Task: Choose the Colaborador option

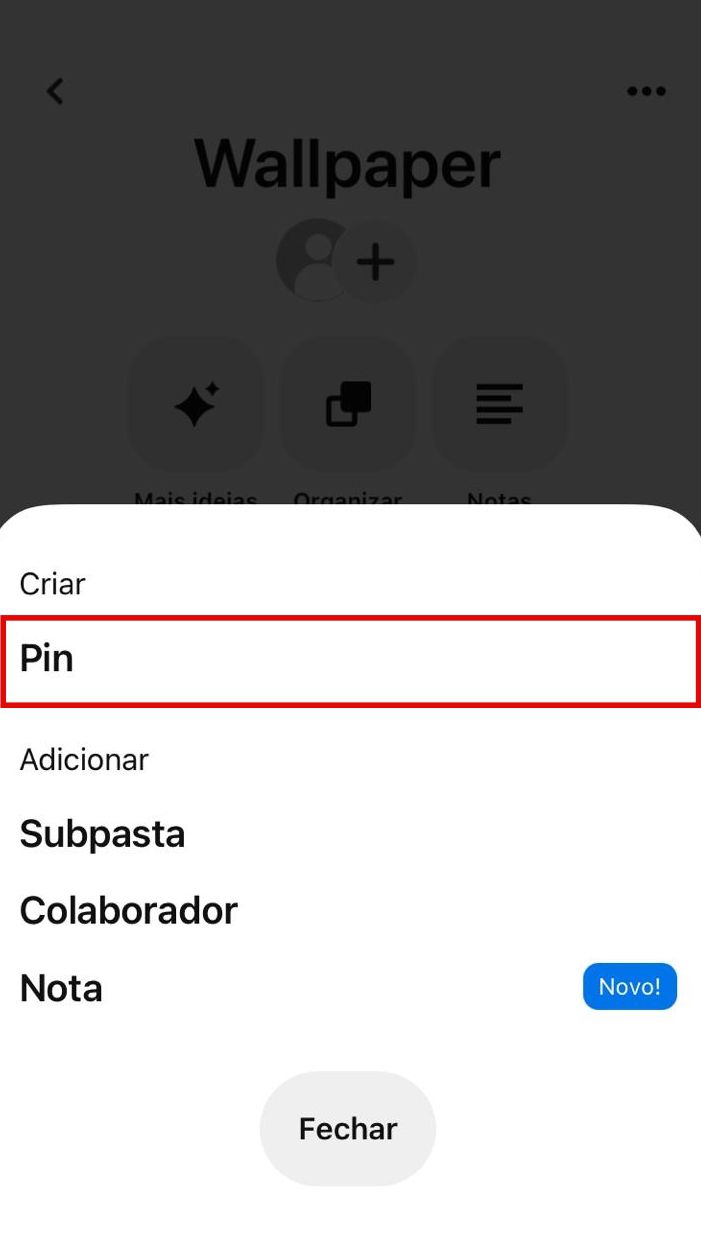Action: pyautogui.click(x=350, y=910)
